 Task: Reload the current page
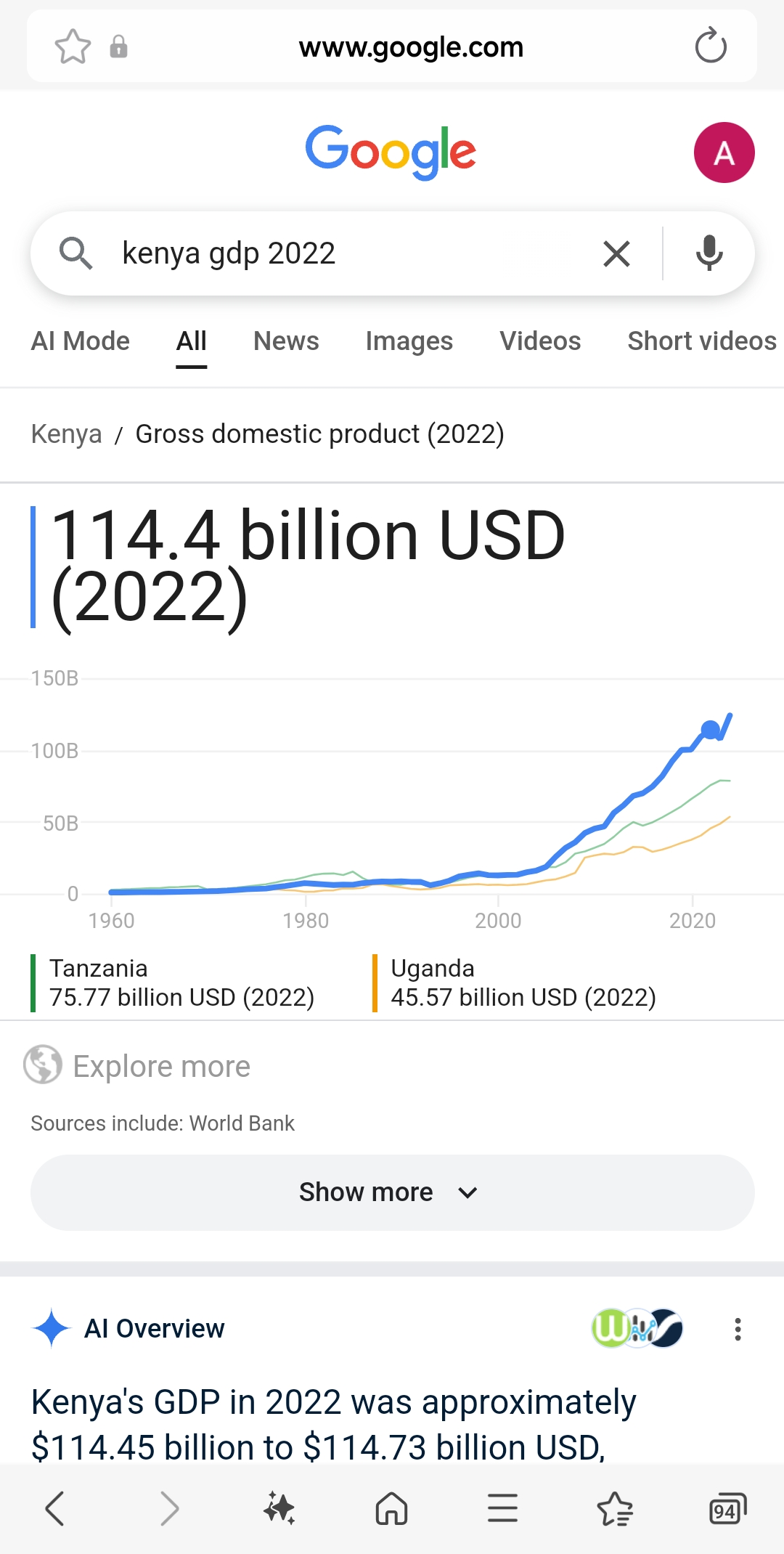710,46
